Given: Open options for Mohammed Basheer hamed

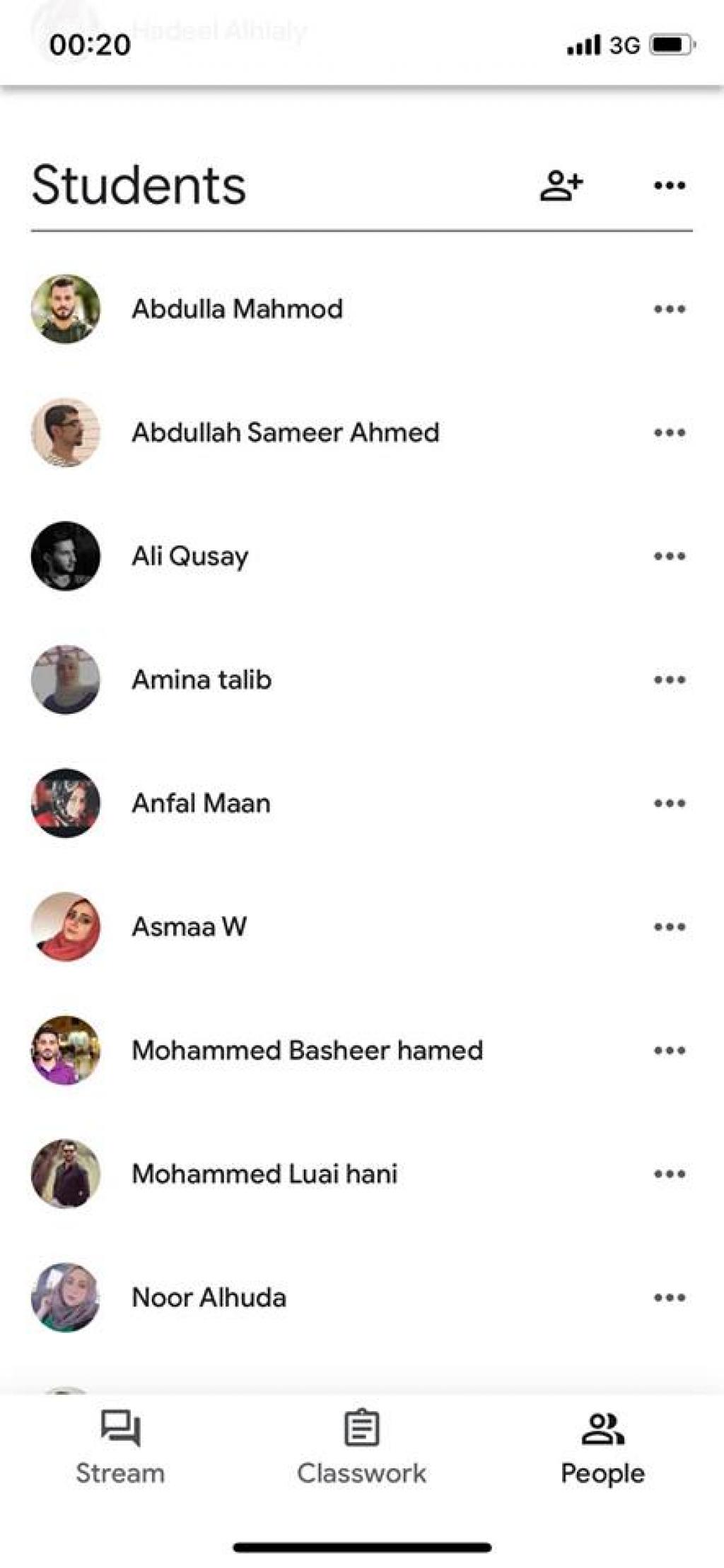Looking at the screenshot, I should [669, 1051].
